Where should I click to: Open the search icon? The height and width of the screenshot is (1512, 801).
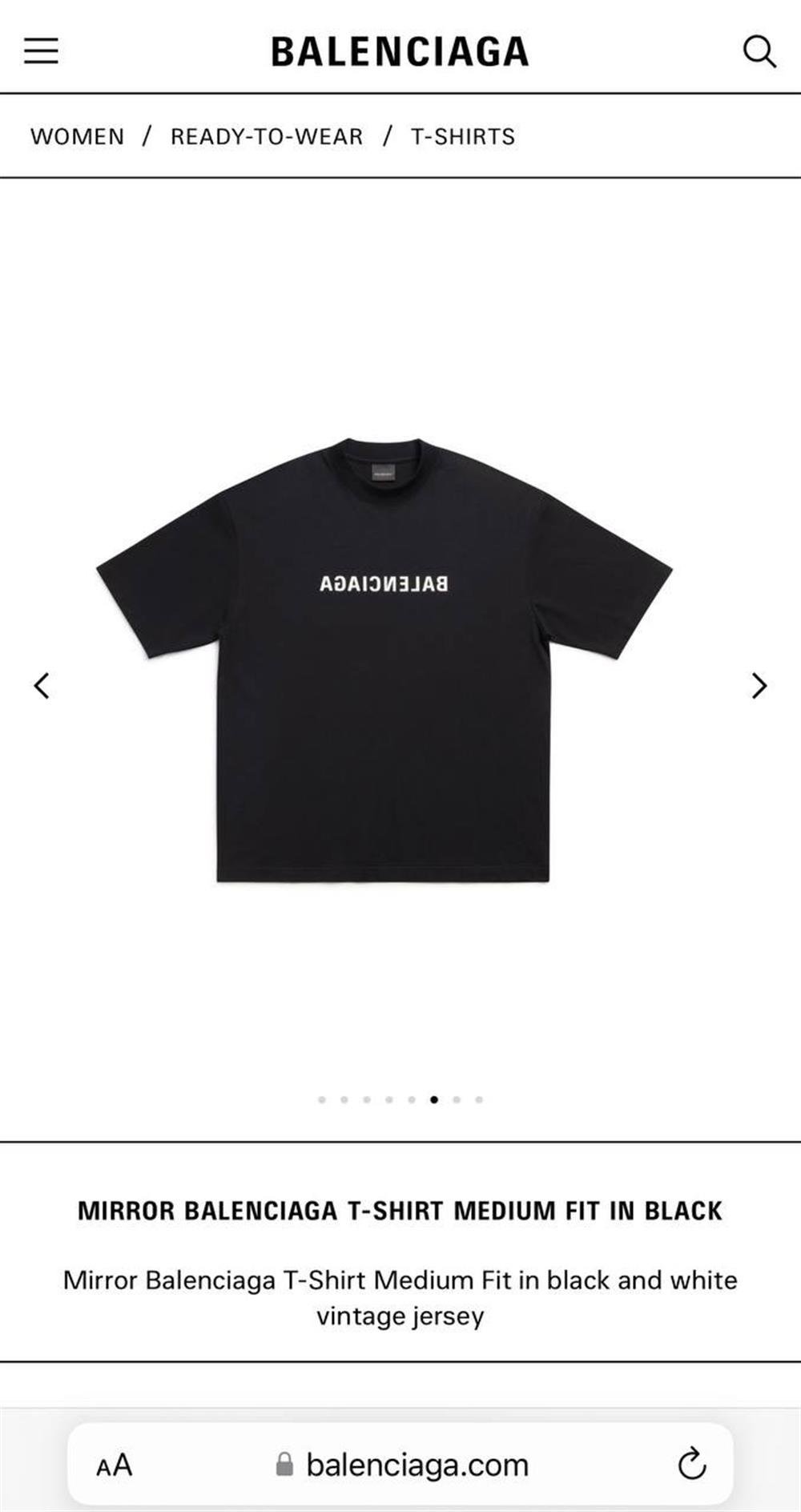click(x=759, y=52)
